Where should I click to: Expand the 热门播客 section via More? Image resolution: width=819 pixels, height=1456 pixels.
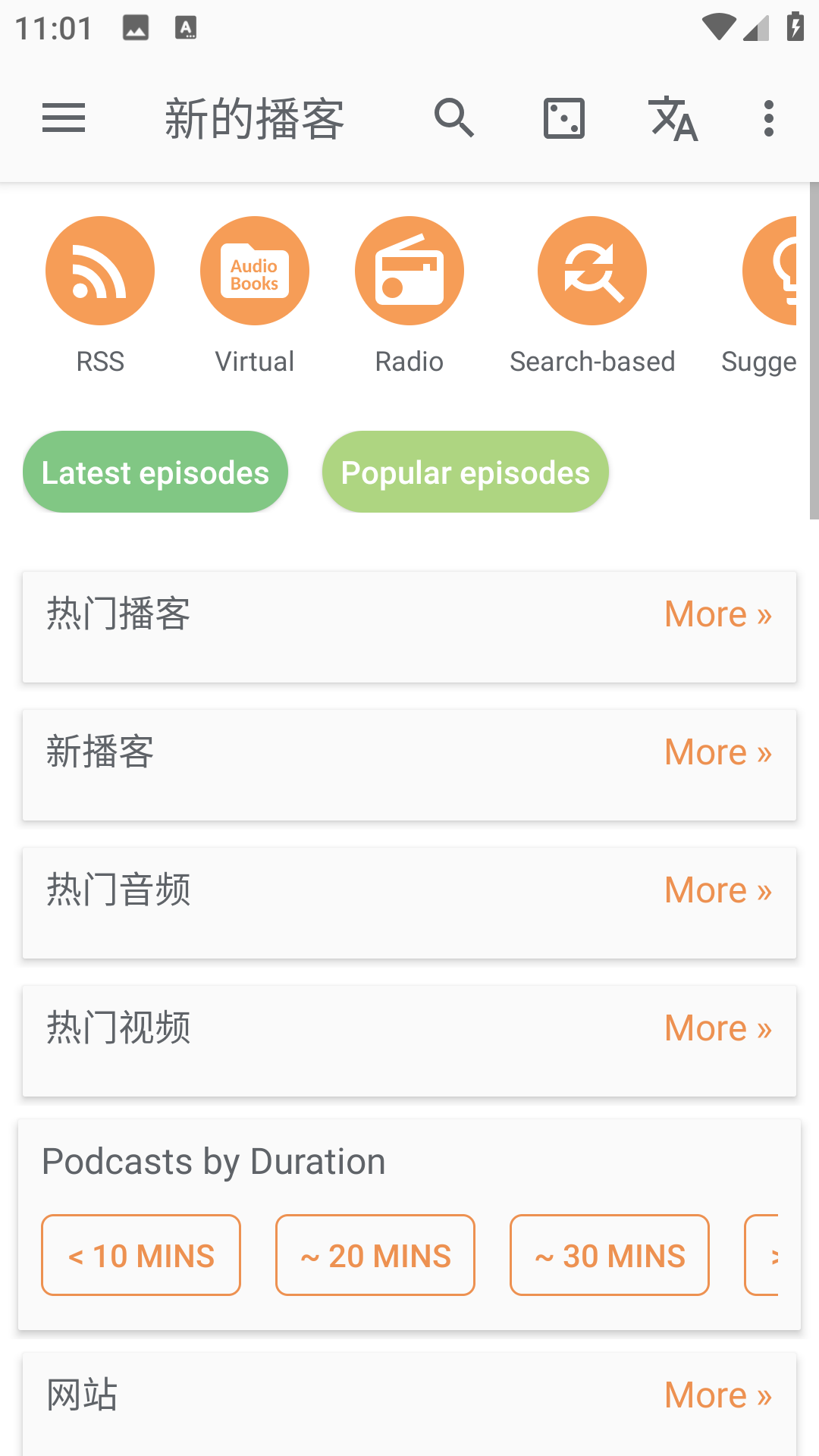718,613
